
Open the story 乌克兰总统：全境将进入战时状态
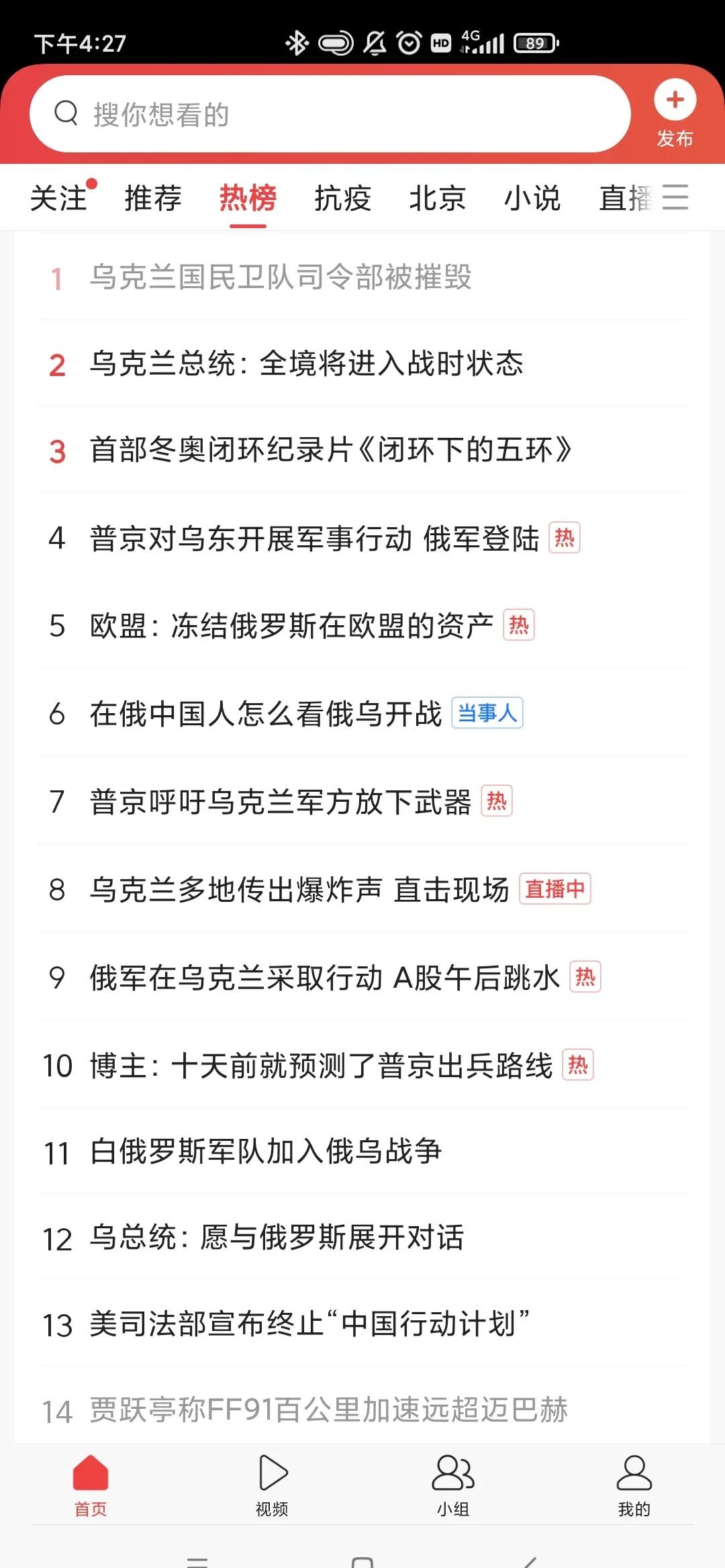(x=306, y=363)
